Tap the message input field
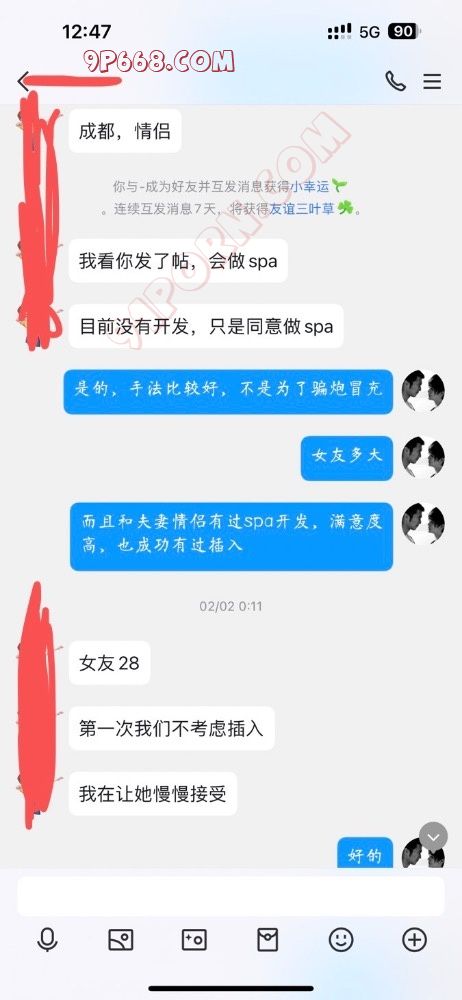 230,896
